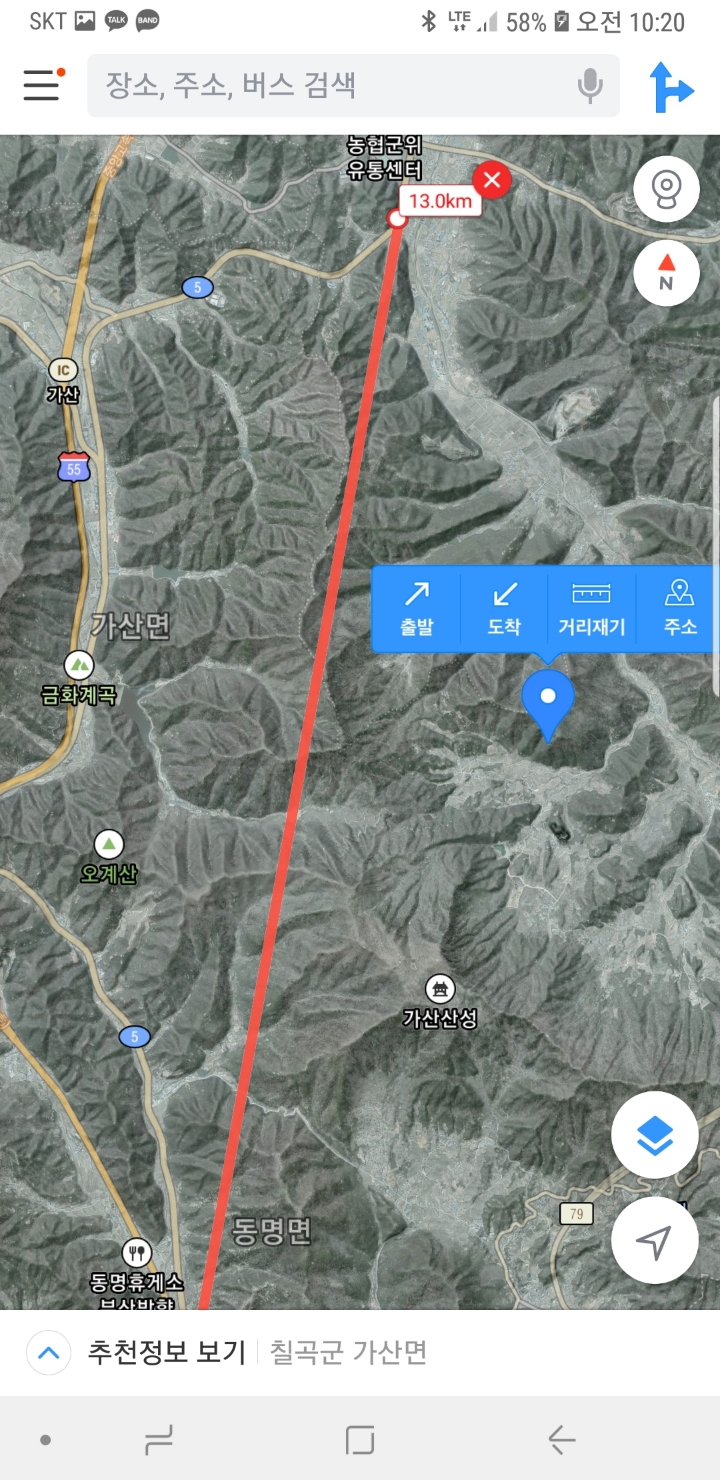Go back with the system back button
This screenshot has height=1480, width=720.
(x=561, y=1440)
